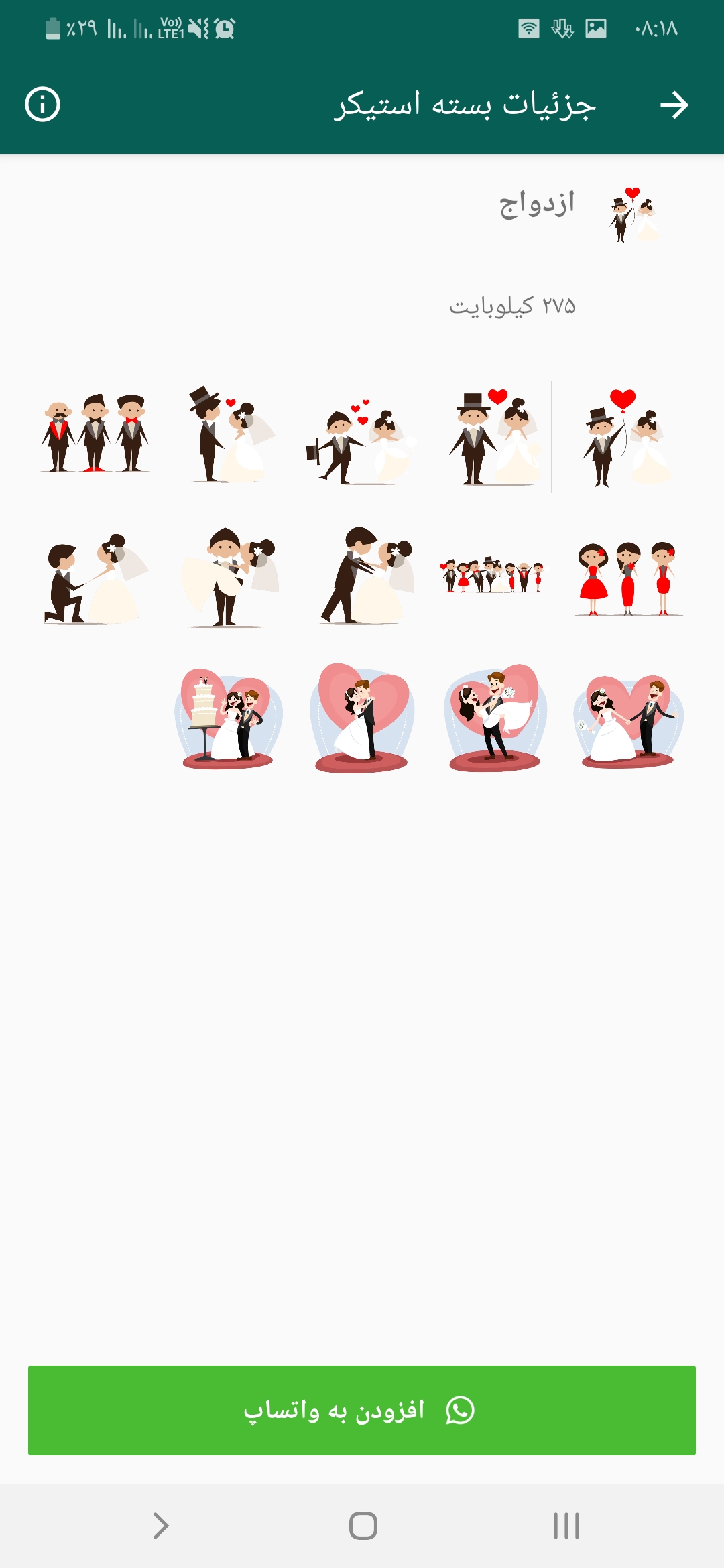Image resolution: width=724 pixels, height=1568 pixels.
Task: Select the three bridesmaids in red dresses sticker
Action: click(629, 579)
